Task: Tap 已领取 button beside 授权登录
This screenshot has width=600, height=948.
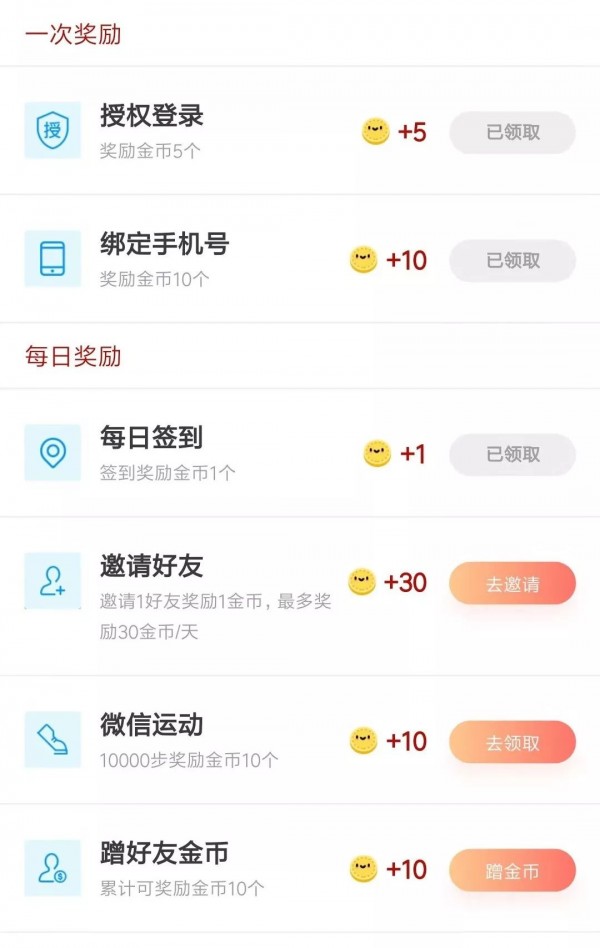Action: pos(512,132)
